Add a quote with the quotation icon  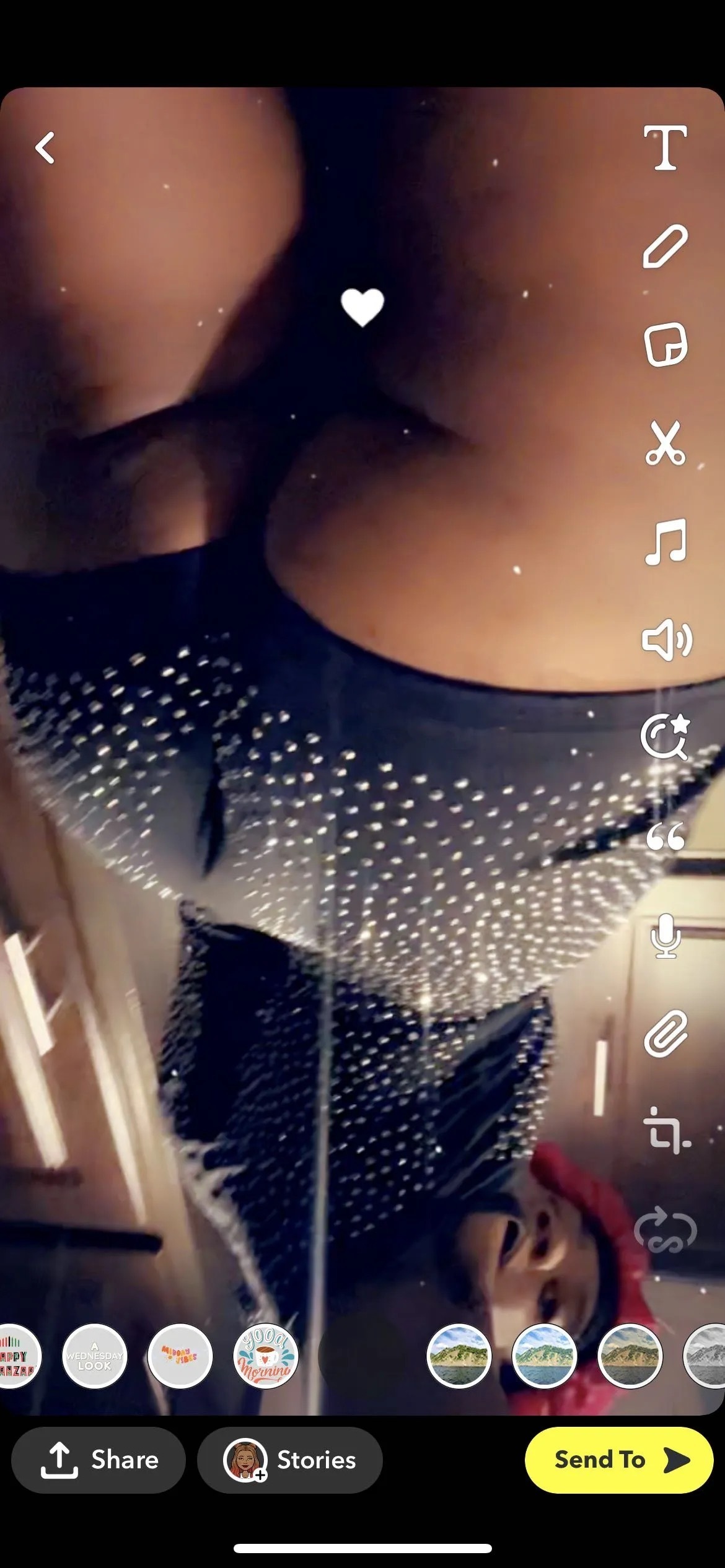pyautogui.click(x=665, y=836)
